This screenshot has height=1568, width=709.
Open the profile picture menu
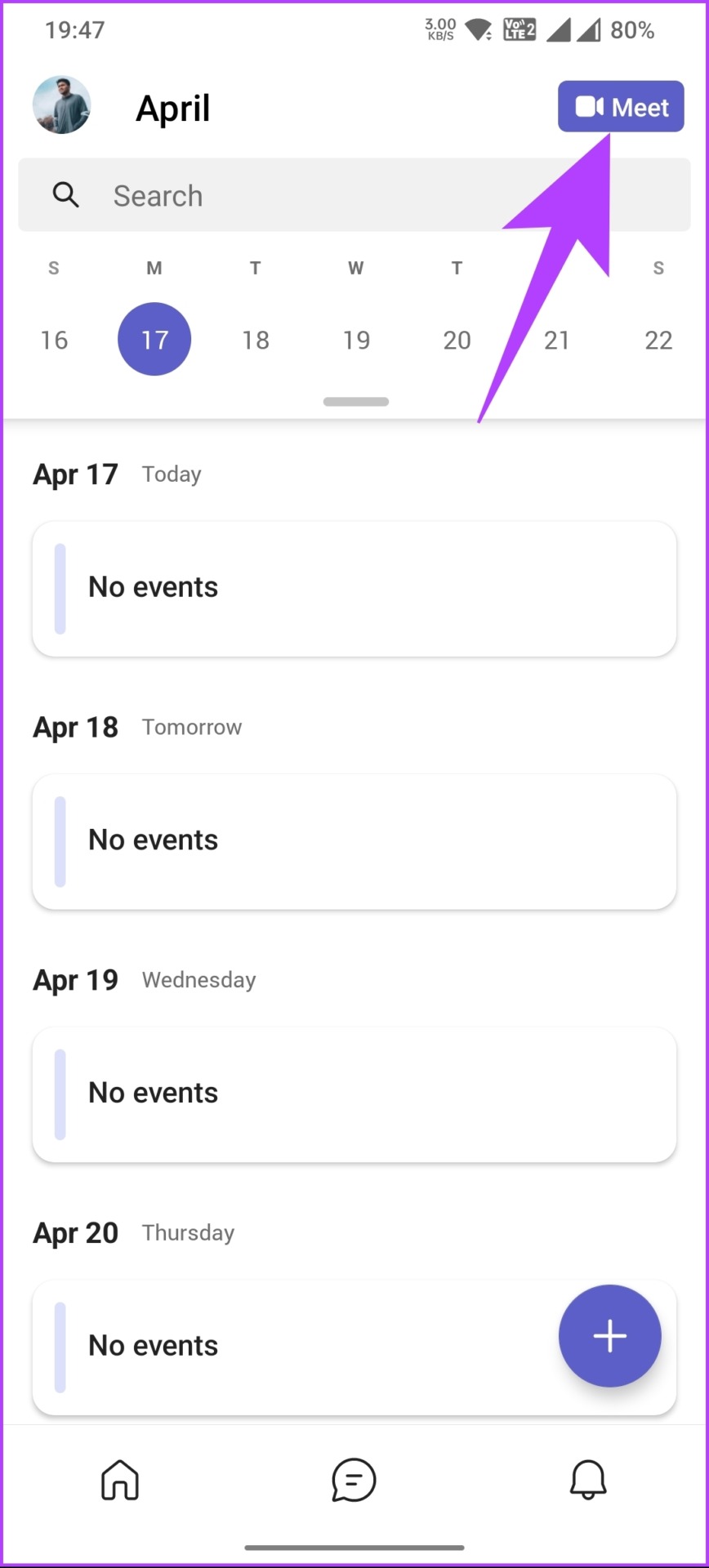(x=61, y=105)
